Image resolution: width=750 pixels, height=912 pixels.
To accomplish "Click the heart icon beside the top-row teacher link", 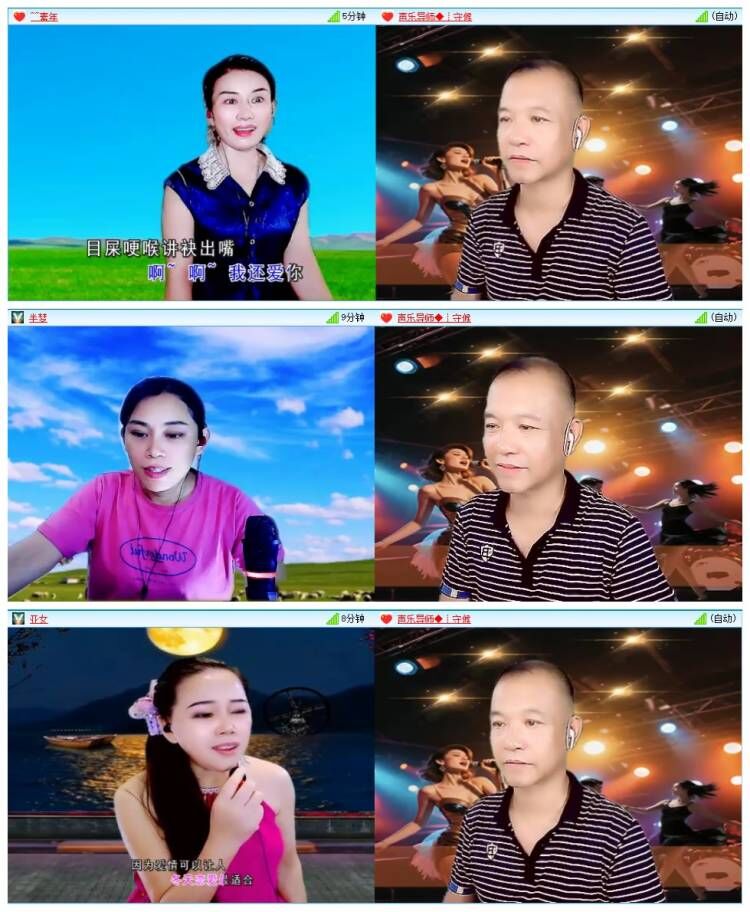I will 387,15.
